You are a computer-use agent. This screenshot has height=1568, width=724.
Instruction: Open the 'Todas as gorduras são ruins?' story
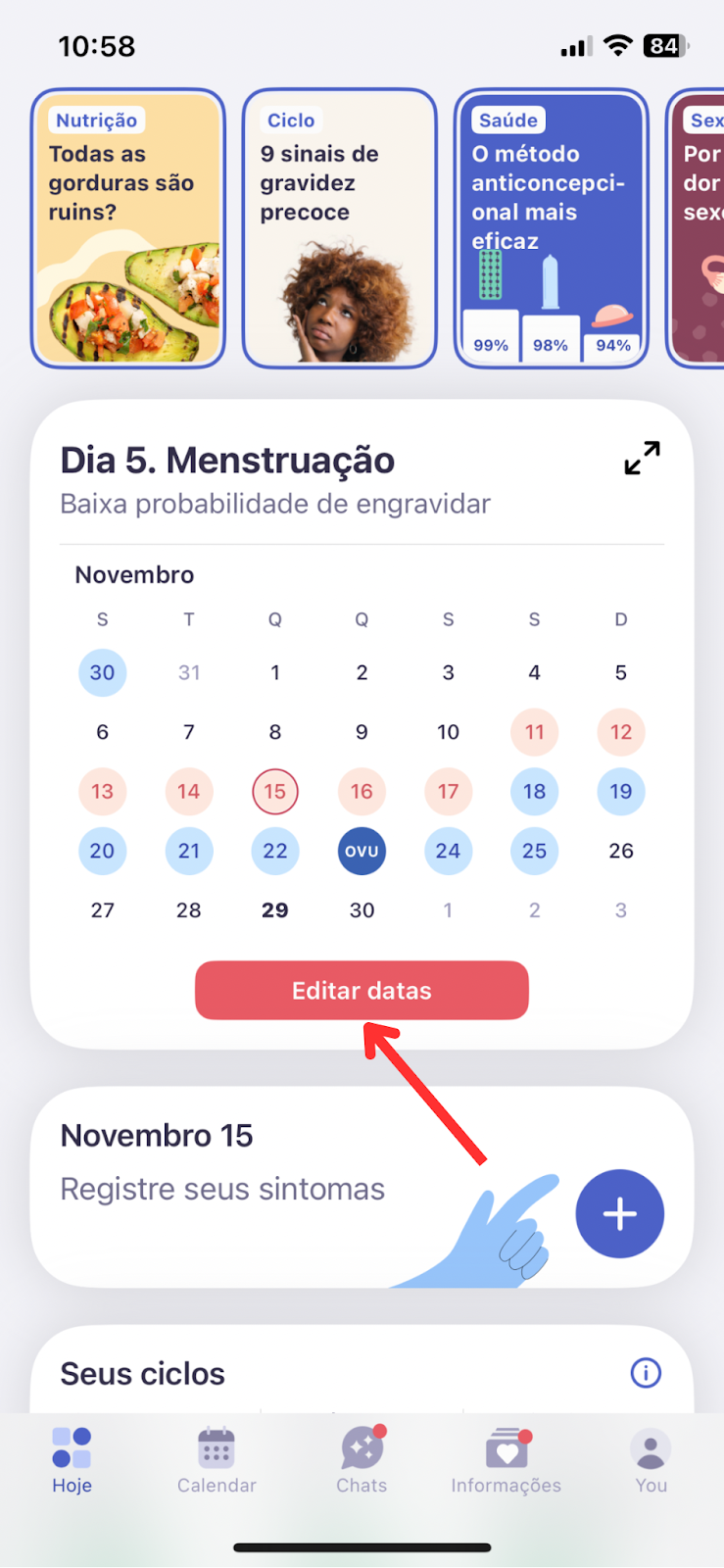coord(128,228)
